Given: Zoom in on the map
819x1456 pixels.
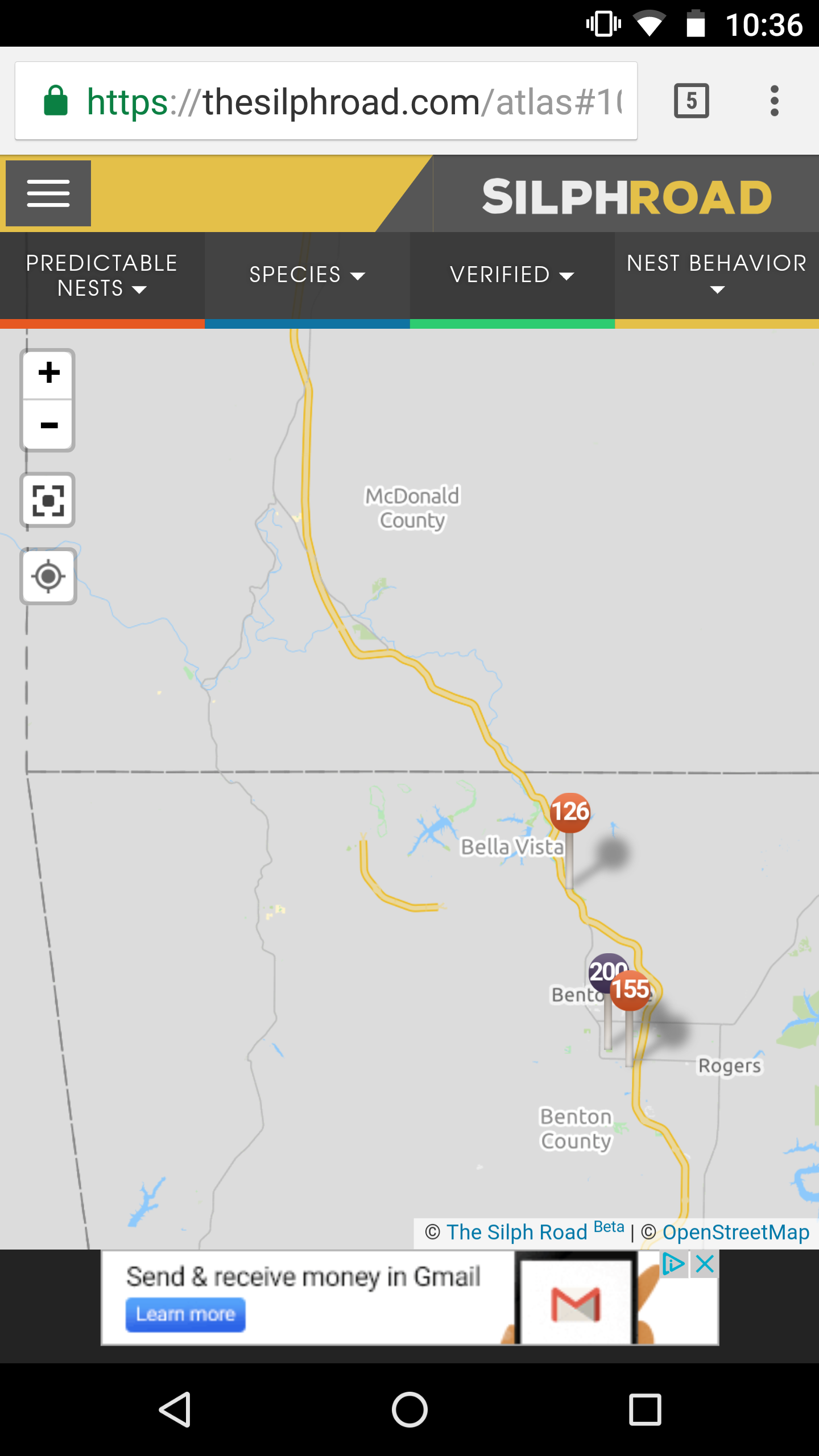Looking at the screenshot, I should [48, 374].
